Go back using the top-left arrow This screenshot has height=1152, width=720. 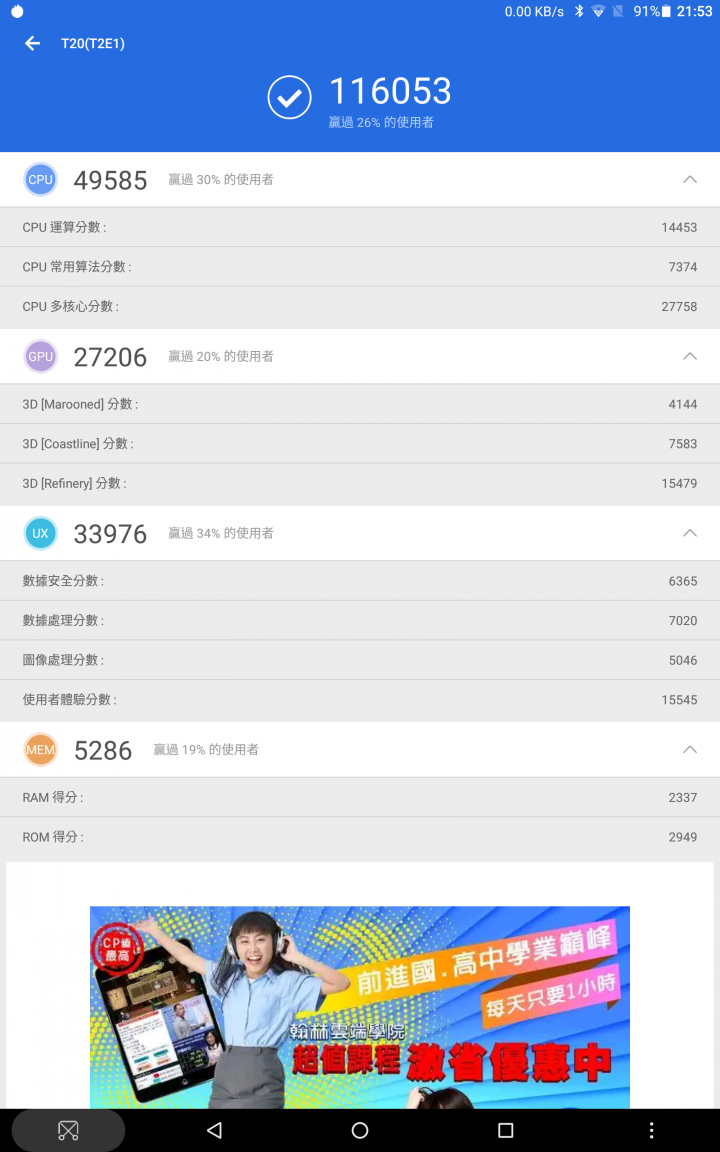[33, 43]
